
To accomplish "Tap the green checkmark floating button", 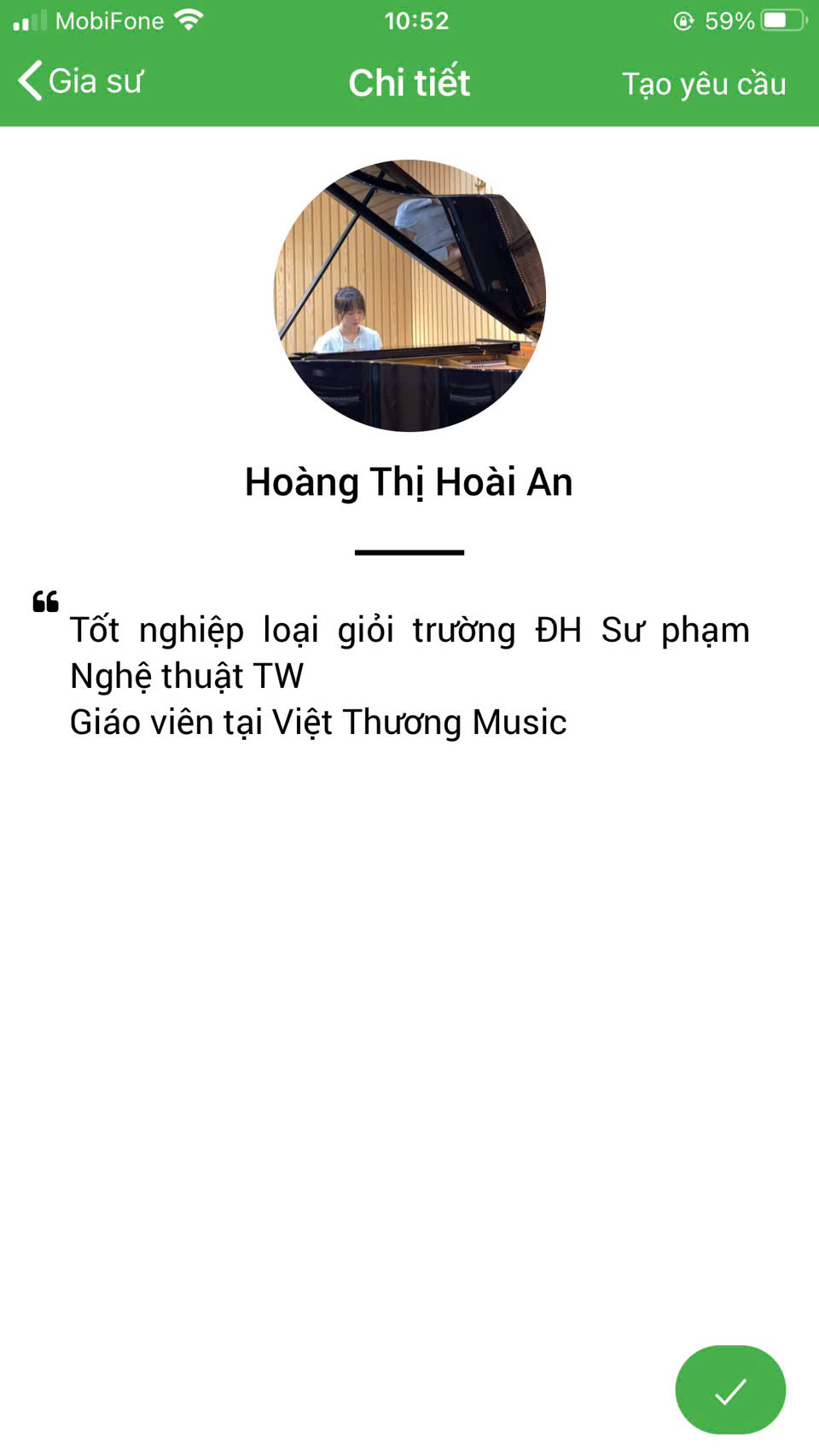I will 730,1390.
